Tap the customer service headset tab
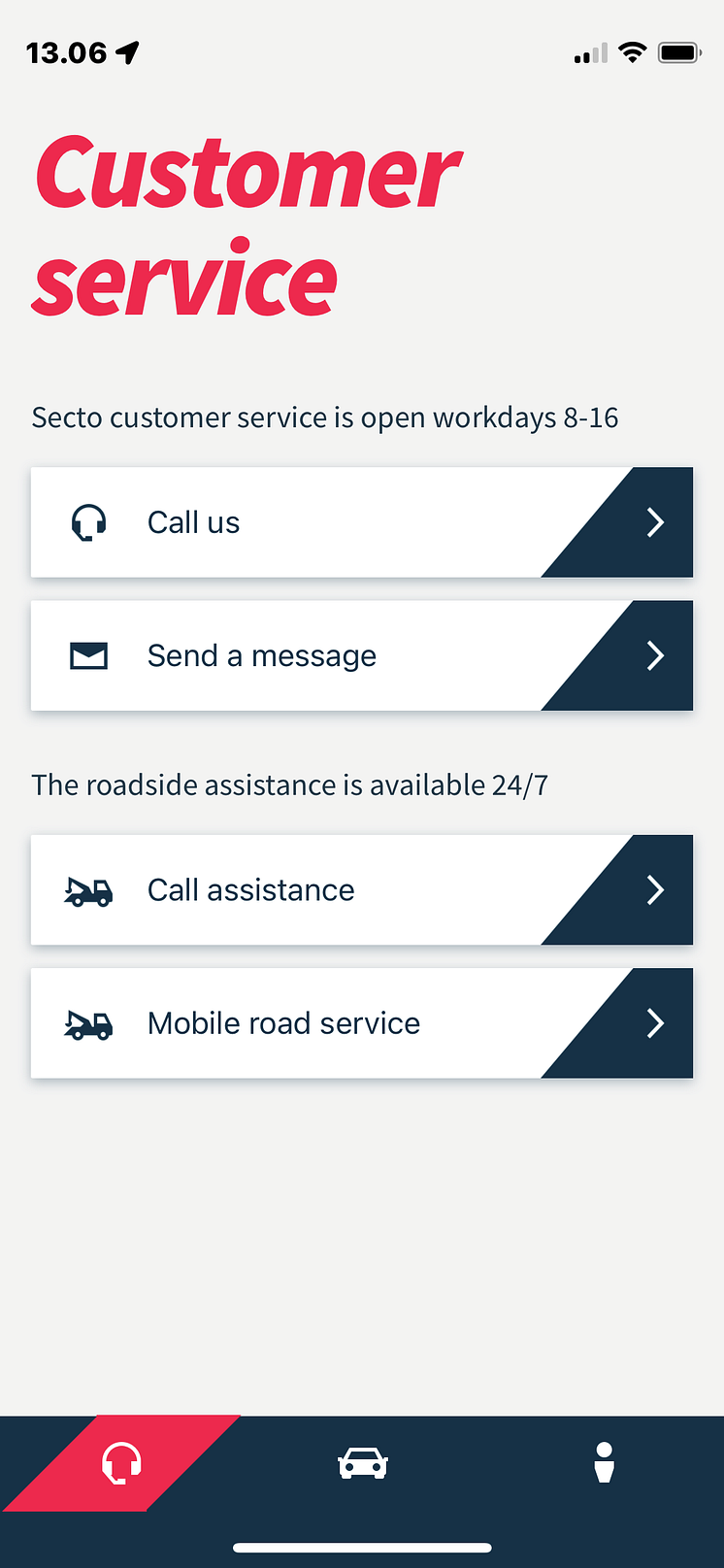724x1568 pixels. point(122,1463)
